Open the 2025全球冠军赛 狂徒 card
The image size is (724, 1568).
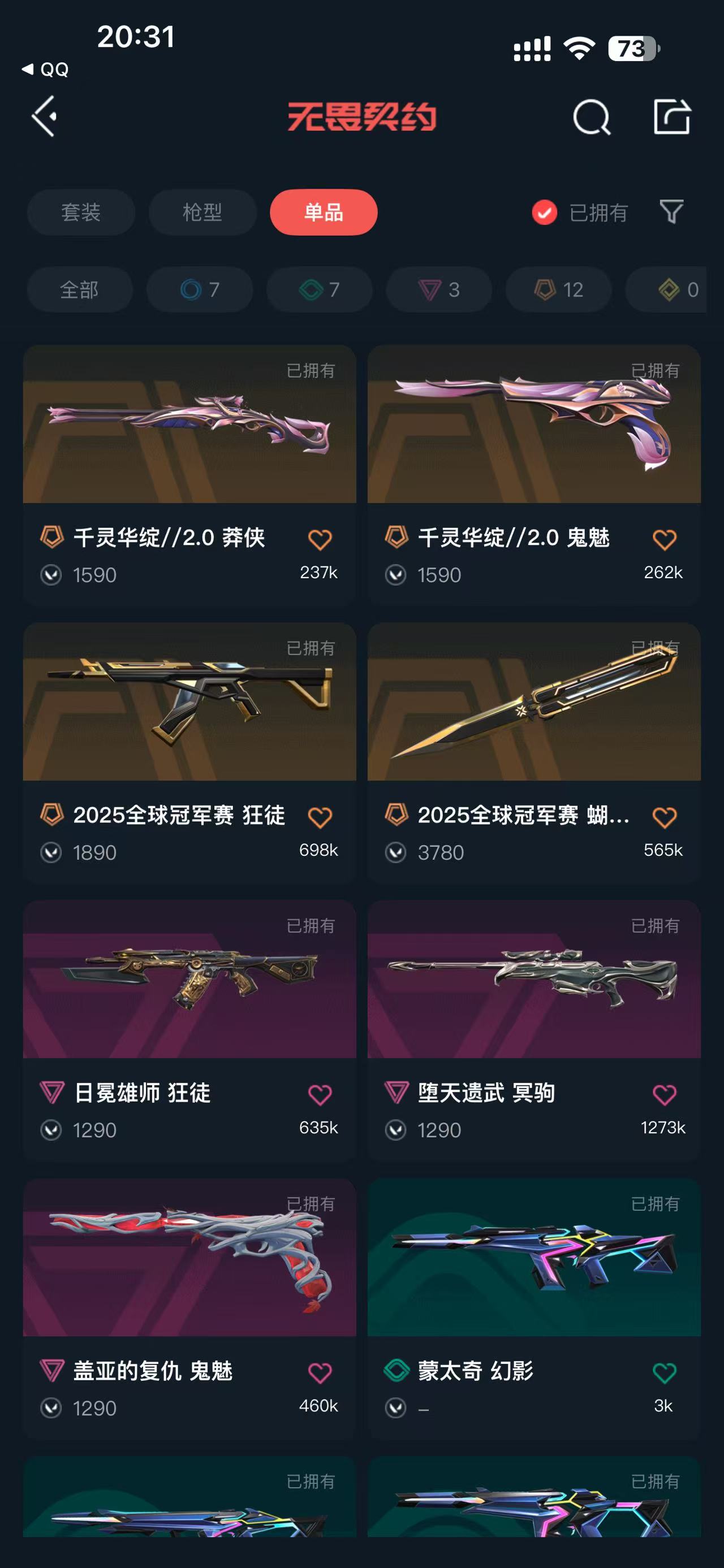pos(189,702)
